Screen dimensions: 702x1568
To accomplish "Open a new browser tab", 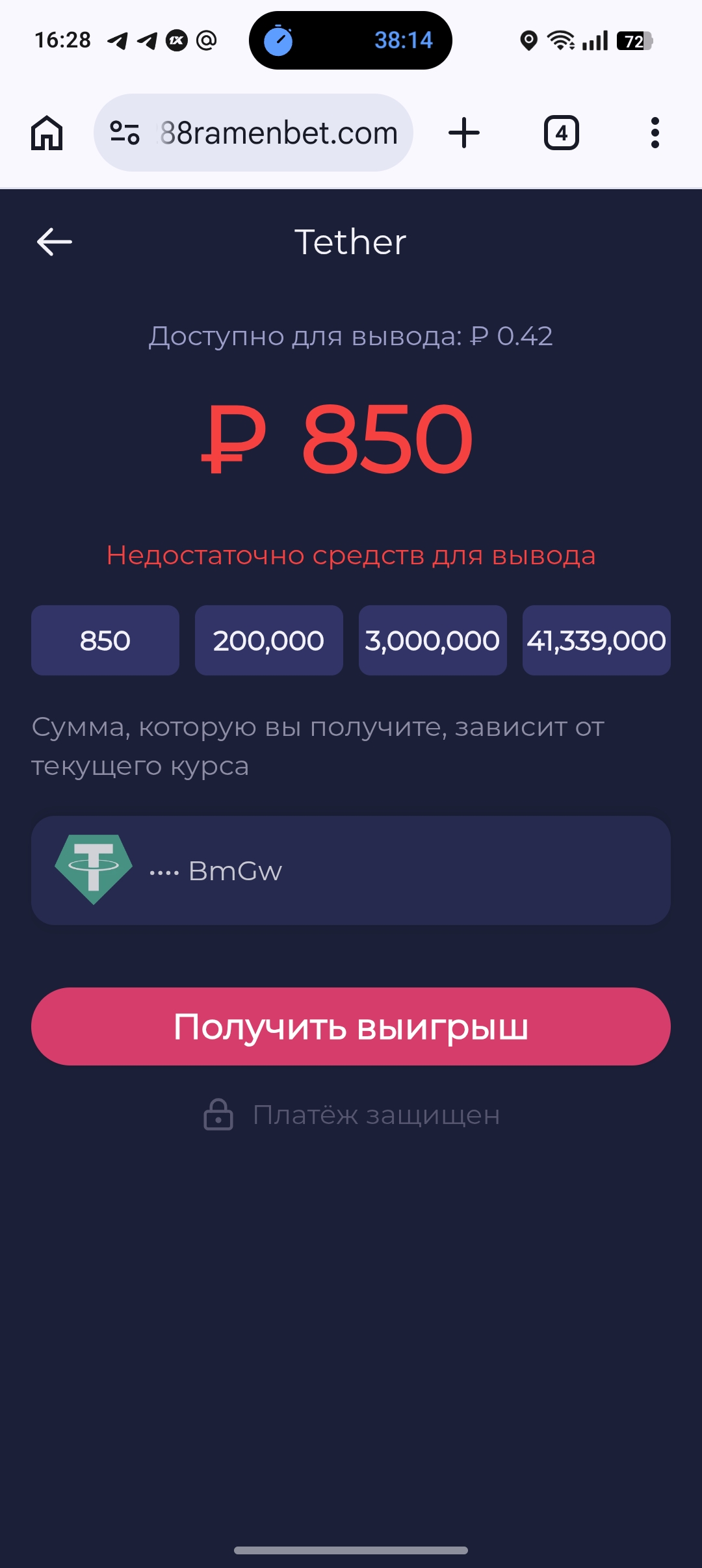I will click(x=464, y=133).
